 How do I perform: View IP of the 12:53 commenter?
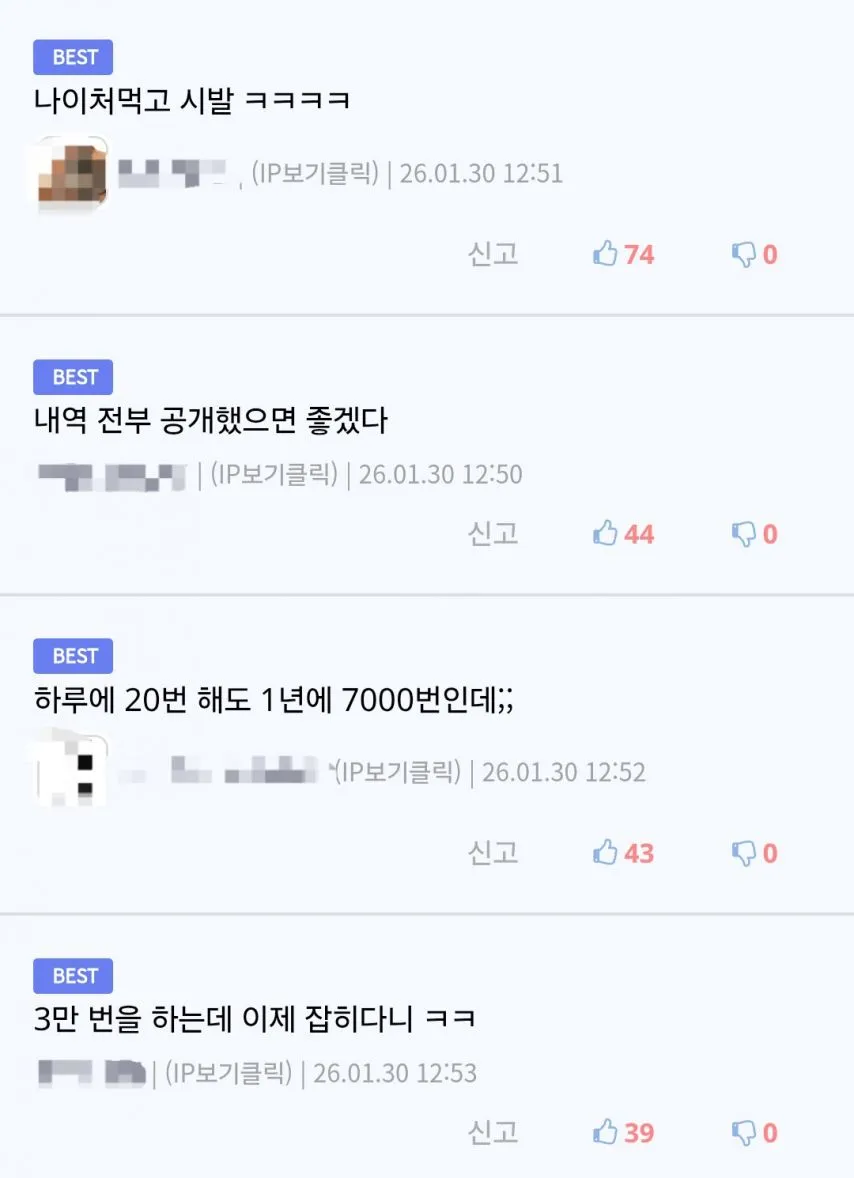(x=227, y=1073)
